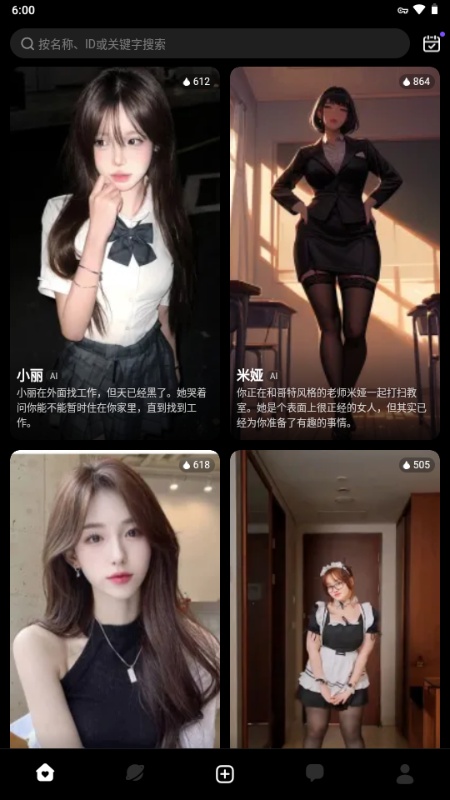Open the character card with 618 popularity
The width and height of the screenshot is (450, 800).
(x=115, y=599)
